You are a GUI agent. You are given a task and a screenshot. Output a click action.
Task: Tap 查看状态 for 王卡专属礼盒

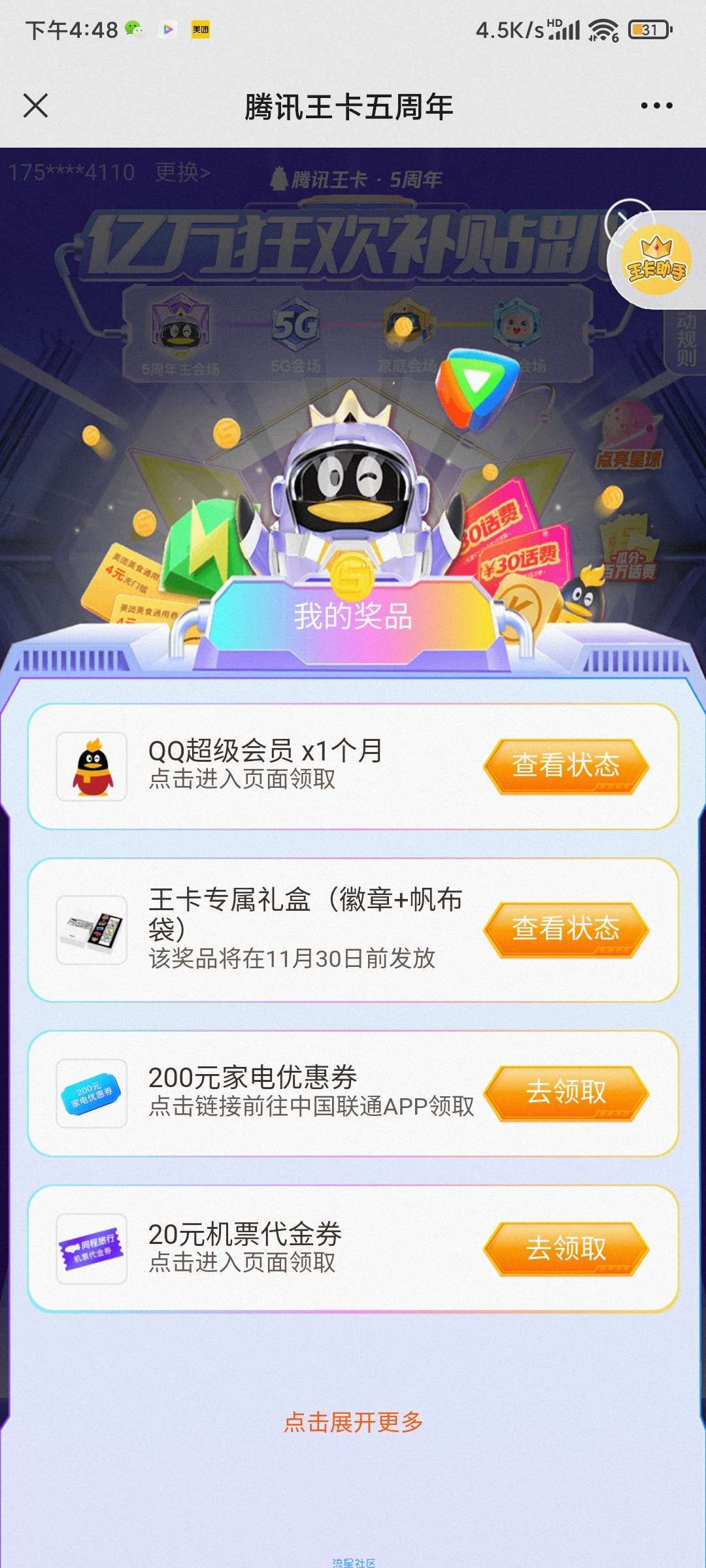pyautogui.click(x=565, y=928)
